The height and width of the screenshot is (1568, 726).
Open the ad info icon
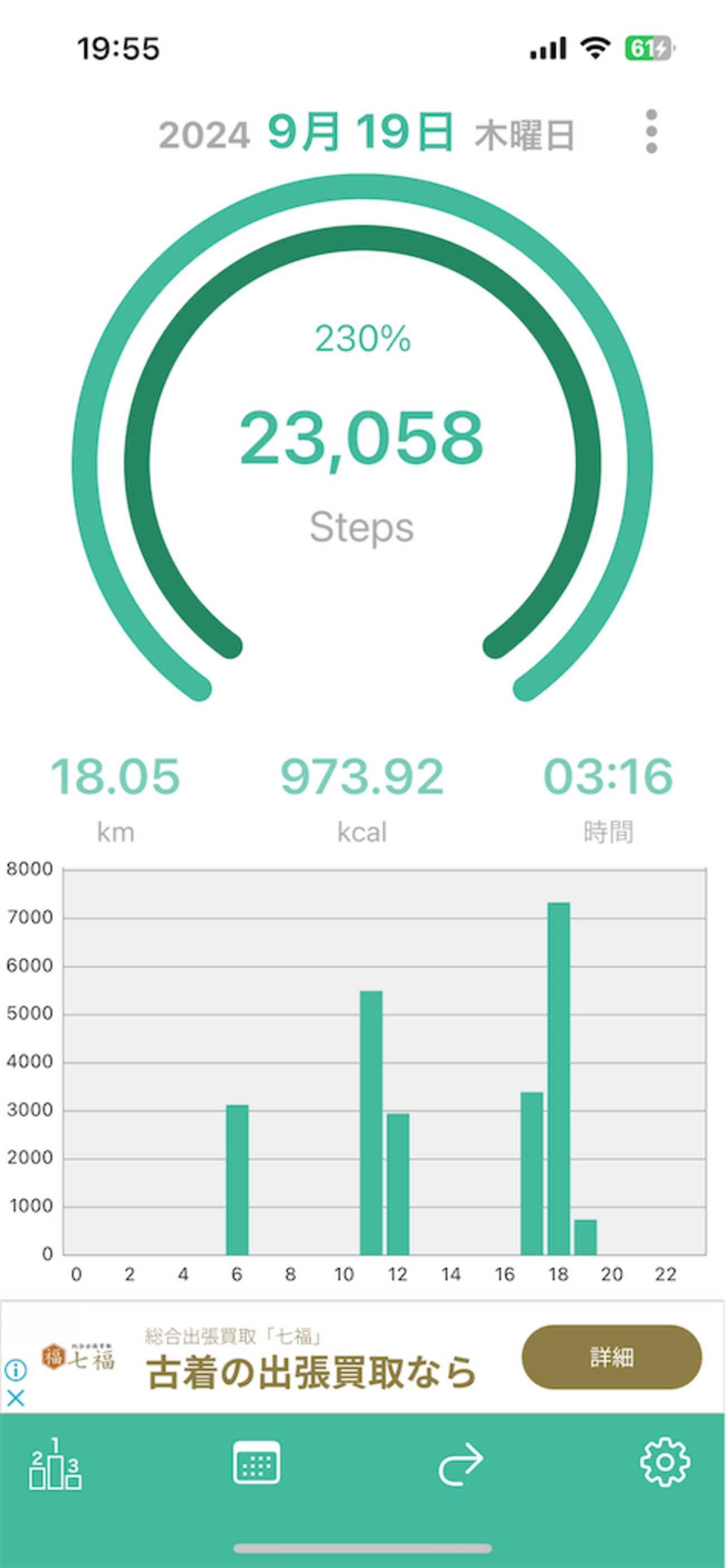point(15,1370)
